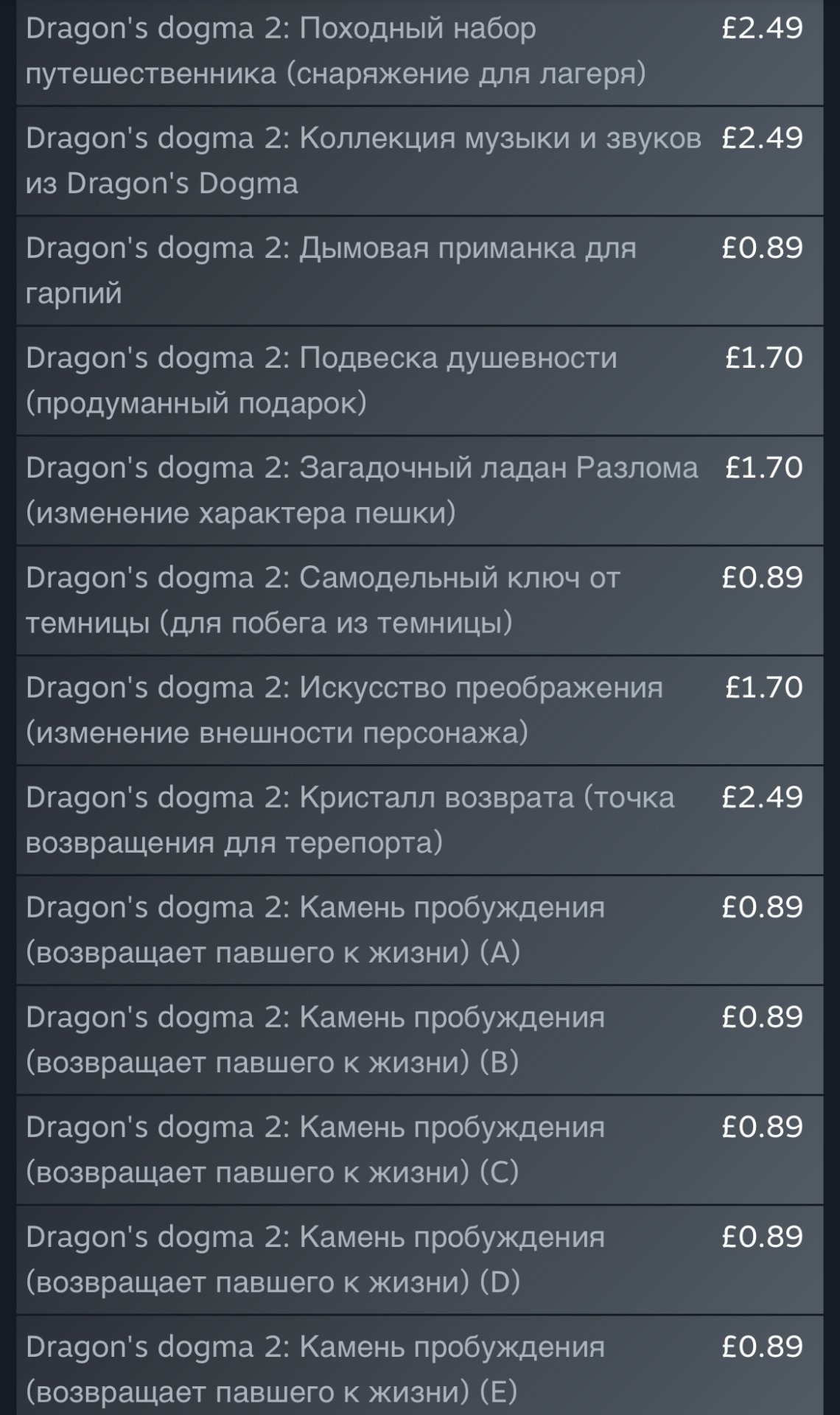Screen dimensions: 840x1415
Task: Open Камень пробуждения (A) DLC
Action: pos(419,929)
